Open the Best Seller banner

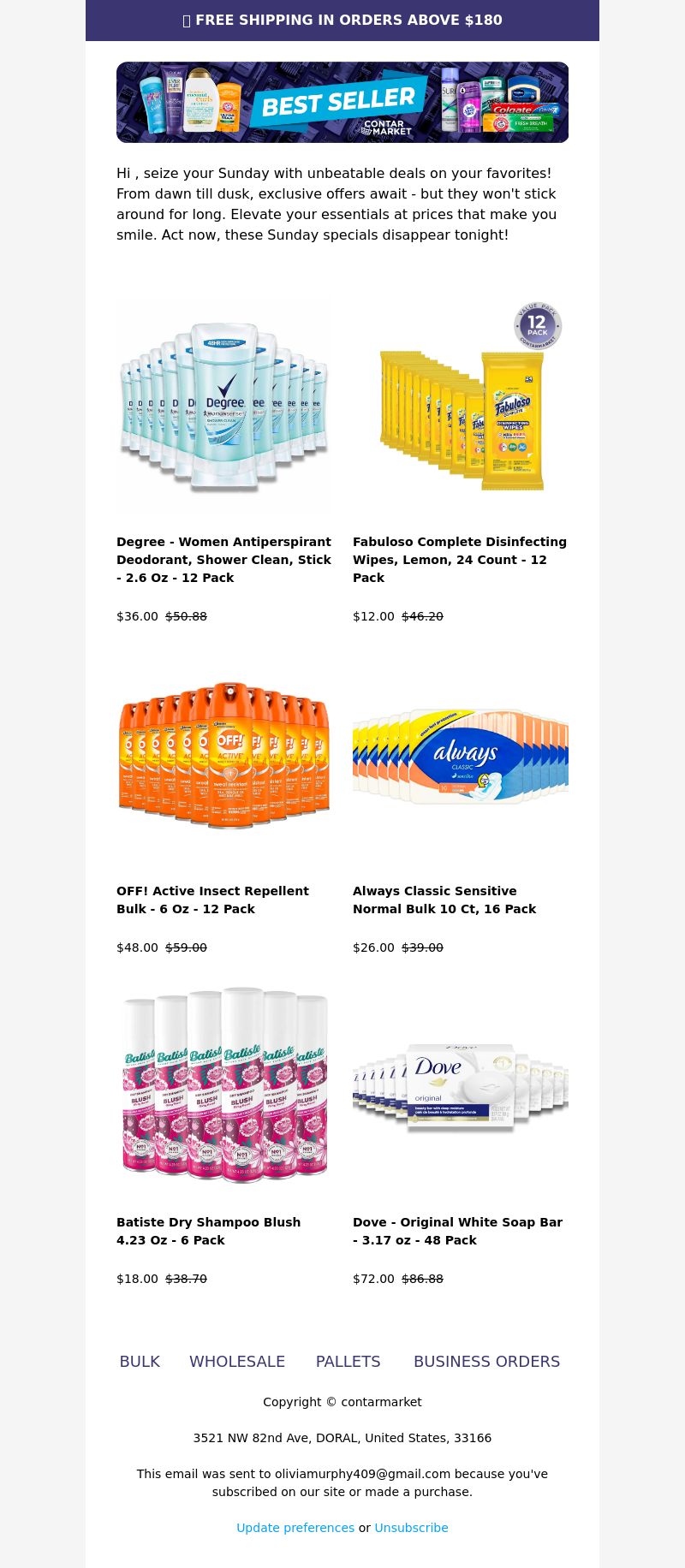(342, 102)
